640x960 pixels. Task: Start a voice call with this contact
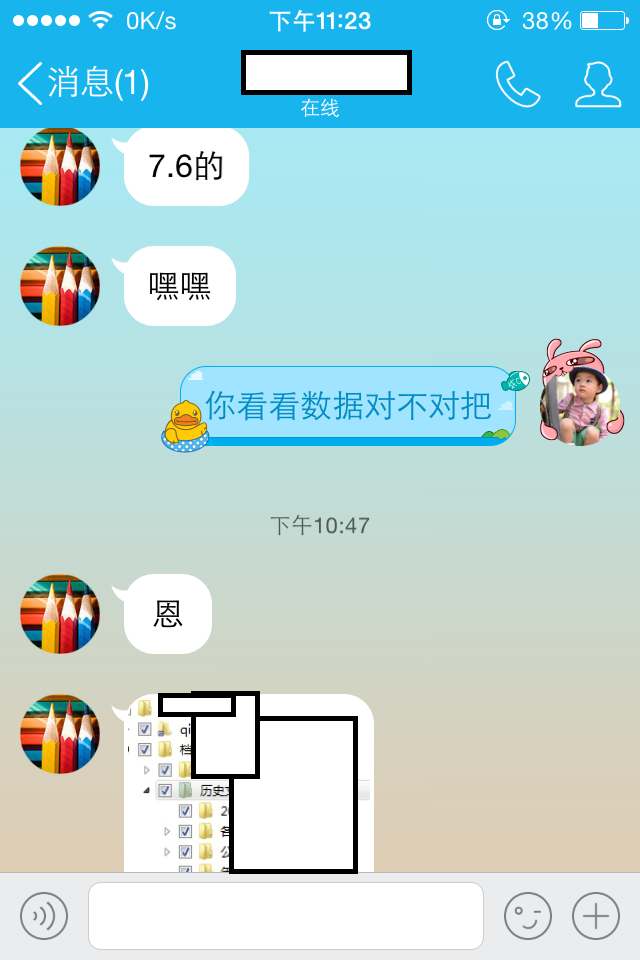(x=517, y=84)
